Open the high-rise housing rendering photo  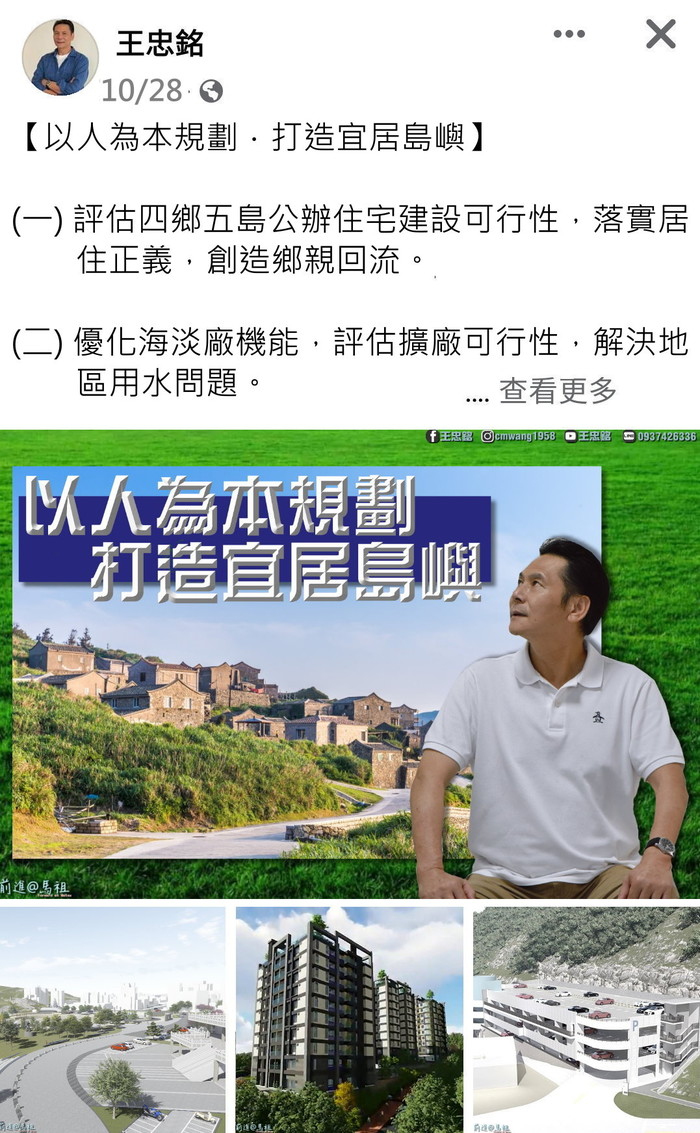coord(349,1018)
